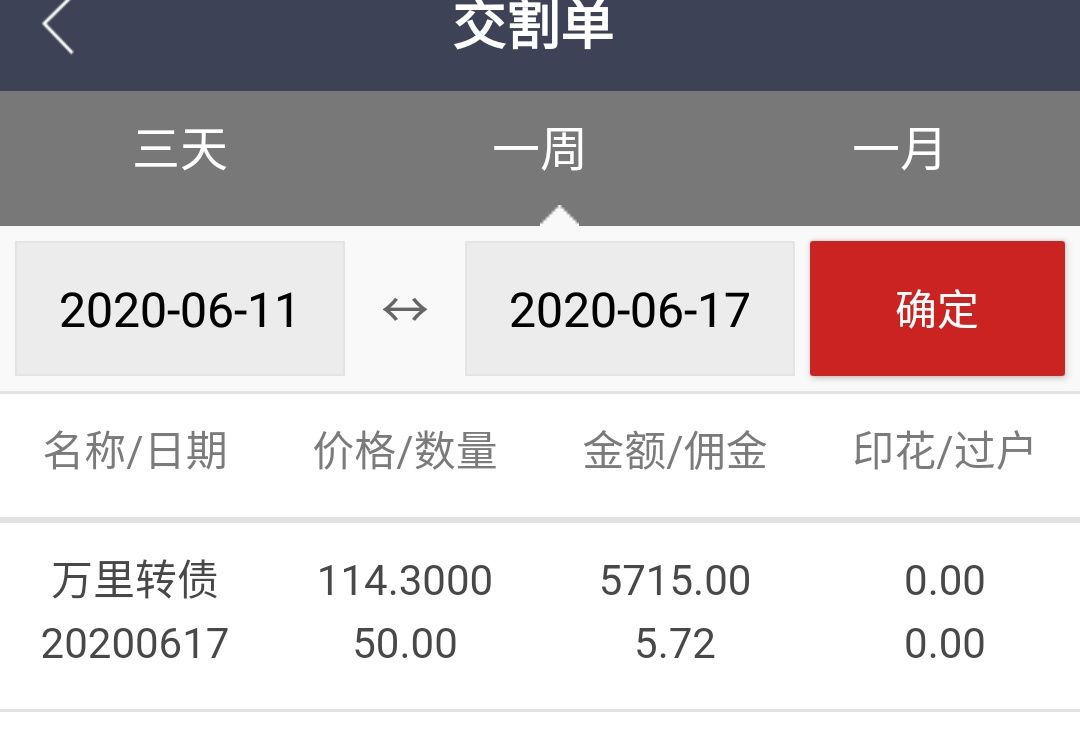1080x731 pixels.
Task: Select the 一周 tab
Action: [x=539, y=150]
